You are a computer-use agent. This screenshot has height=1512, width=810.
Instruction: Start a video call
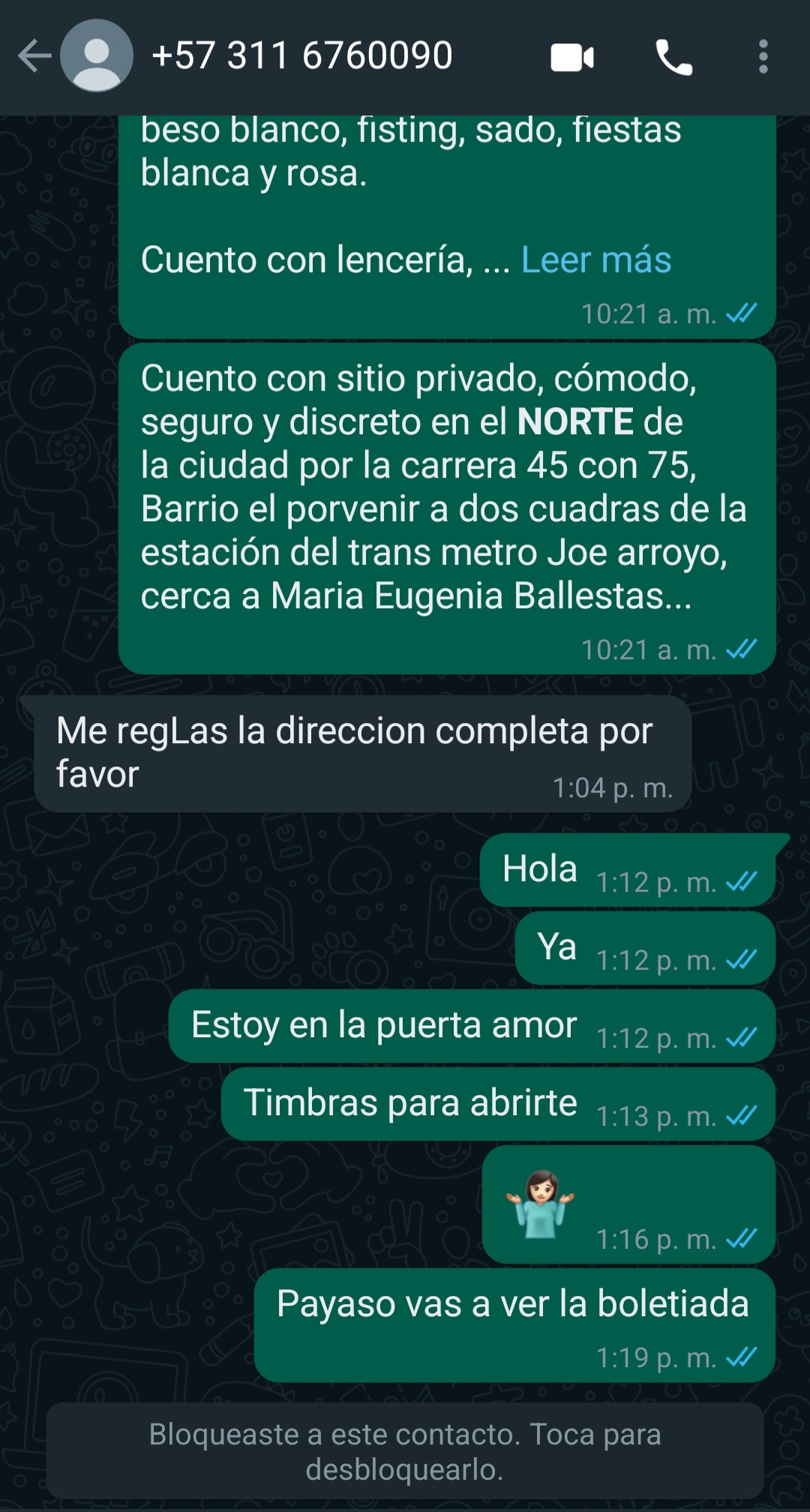coord(572,57)
